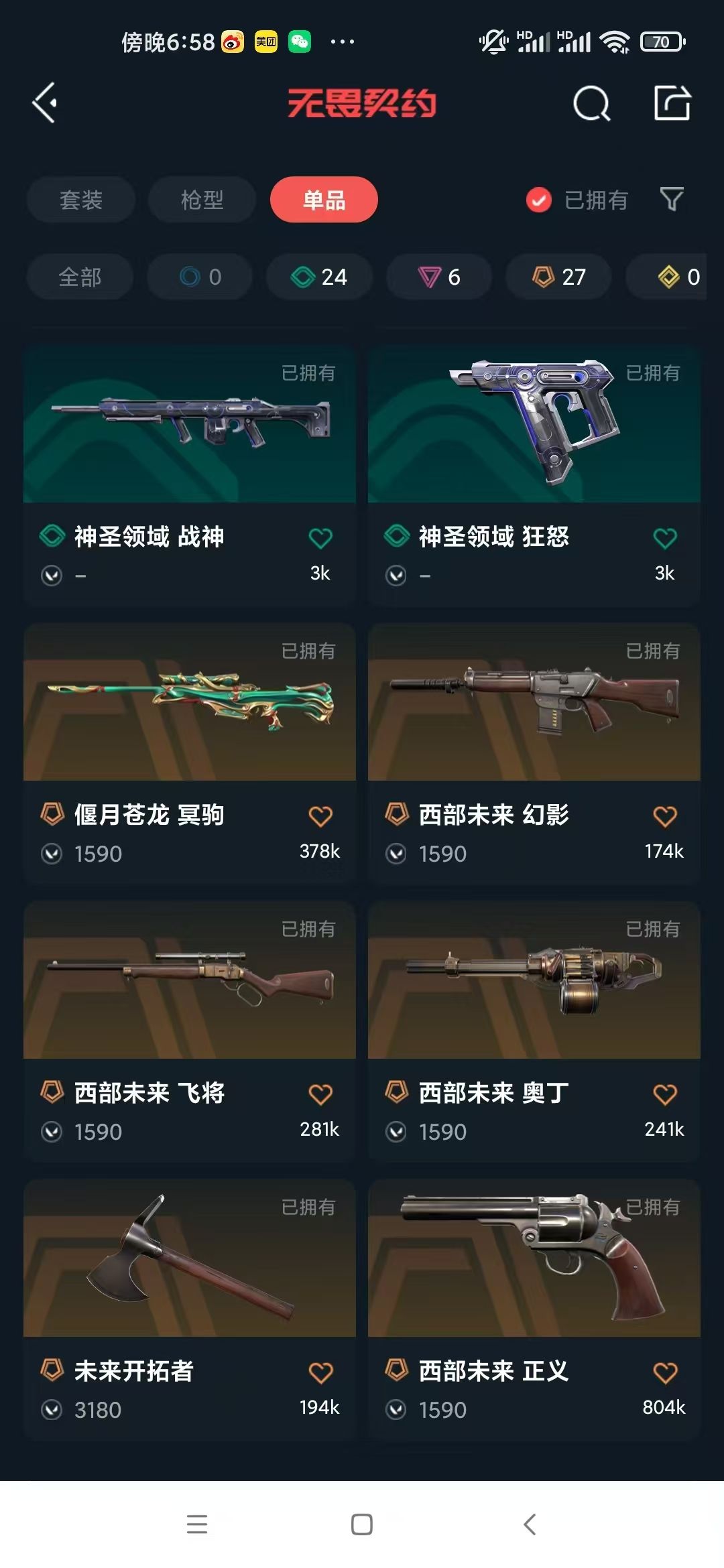Filter by the pink tier chip showing 6

[x=439, y=277]
